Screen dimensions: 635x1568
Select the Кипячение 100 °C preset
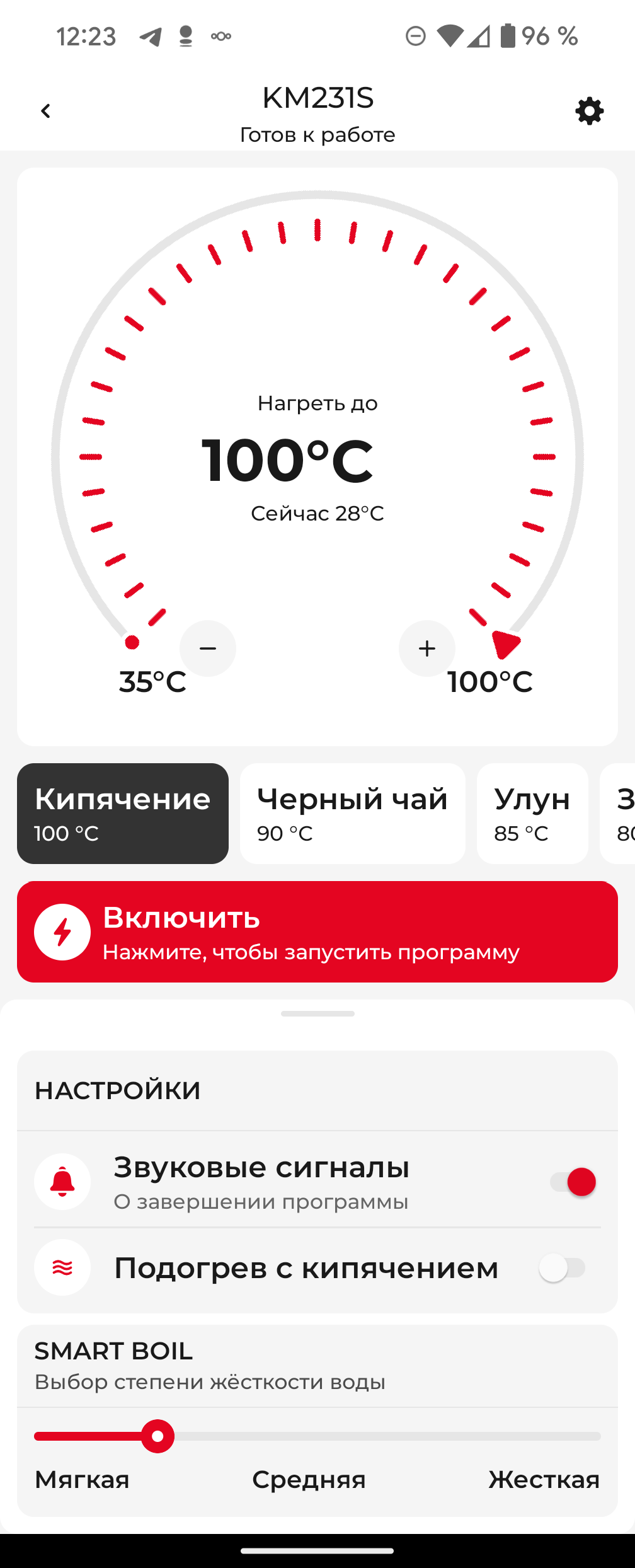tap(123, 814)
